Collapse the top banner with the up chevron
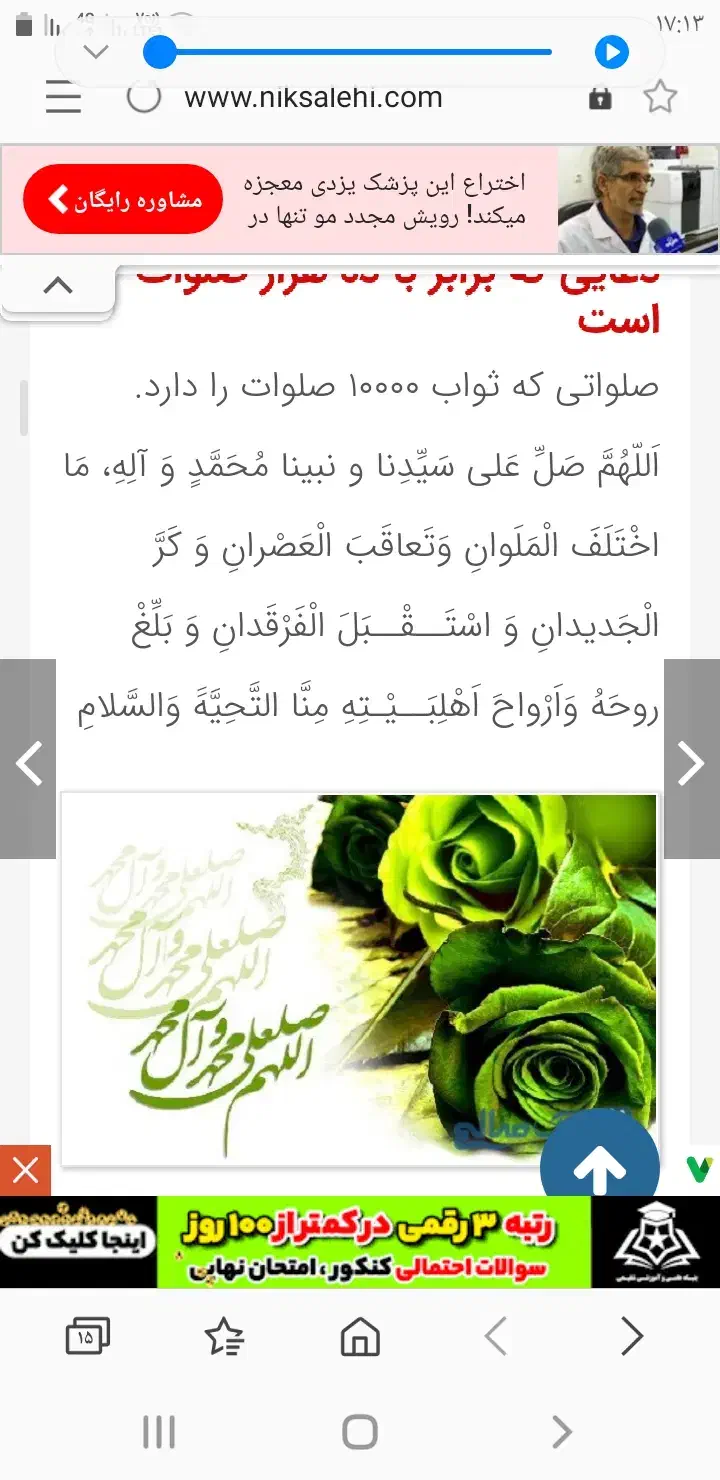 59,286
